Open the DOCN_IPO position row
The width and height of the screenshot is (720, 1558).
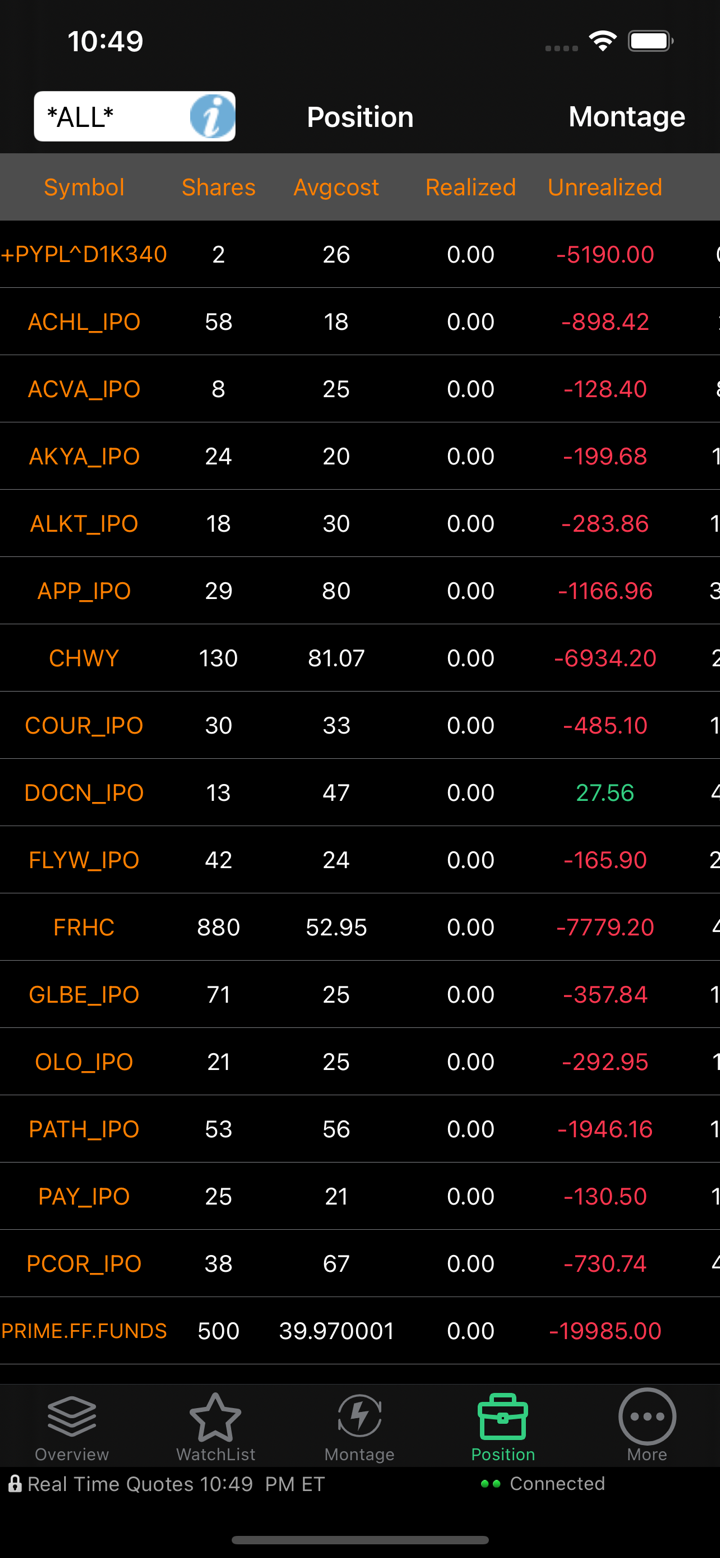(84, 793)
